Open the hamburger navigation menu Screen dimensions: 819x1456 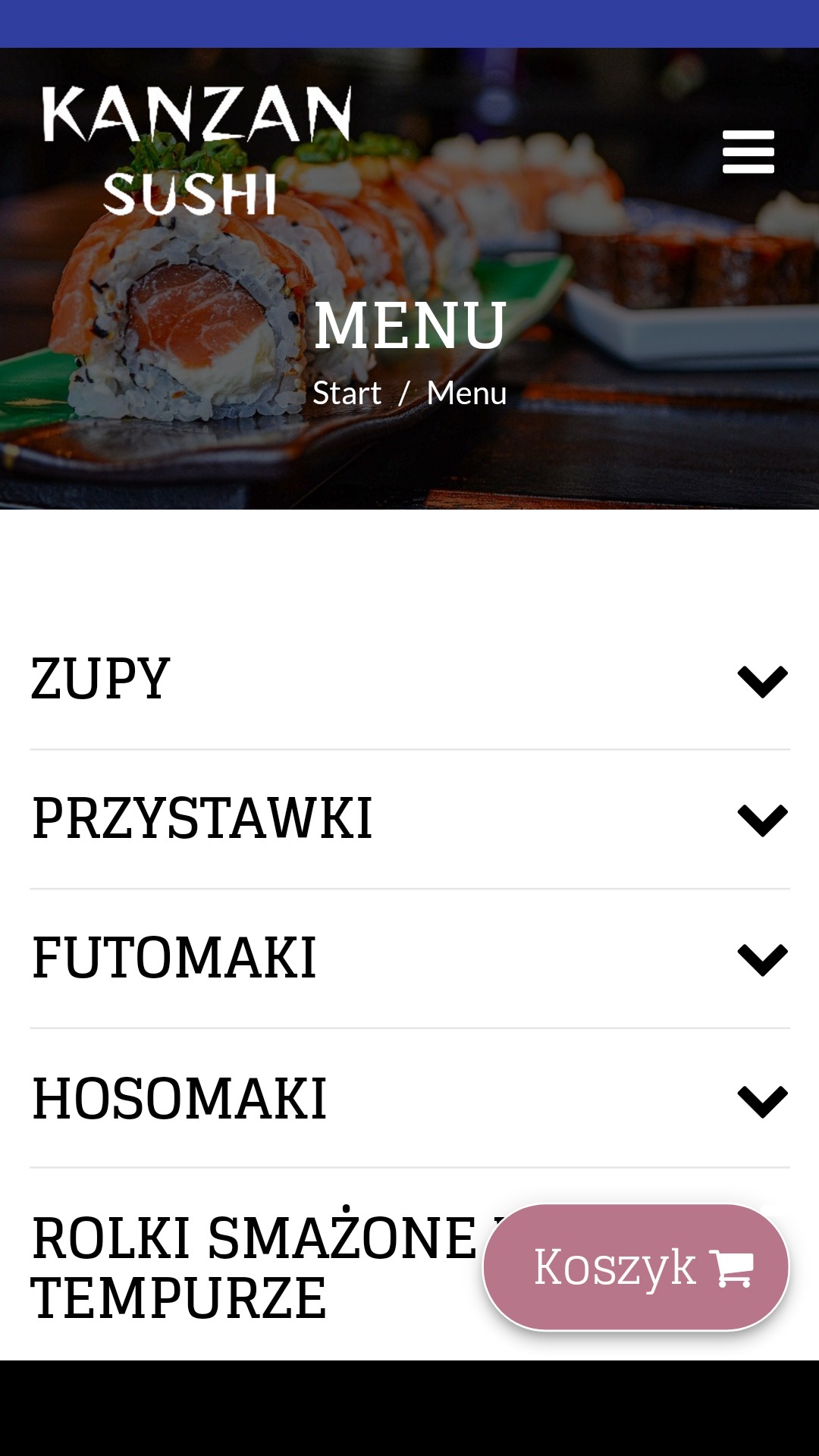tap(748, 152)
